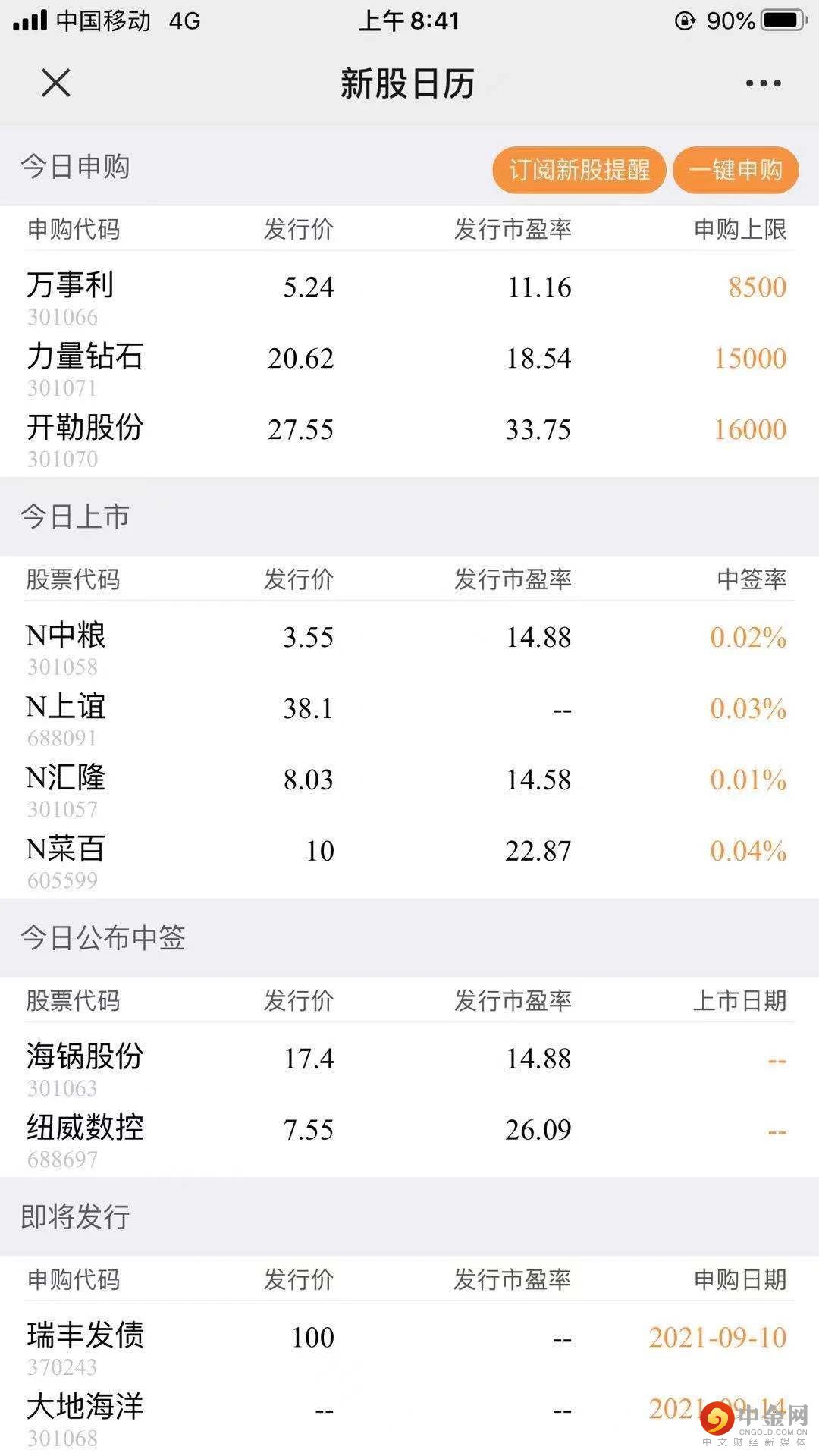
Task: Close the 新股日历 page
Action: [x=55, y=83]
